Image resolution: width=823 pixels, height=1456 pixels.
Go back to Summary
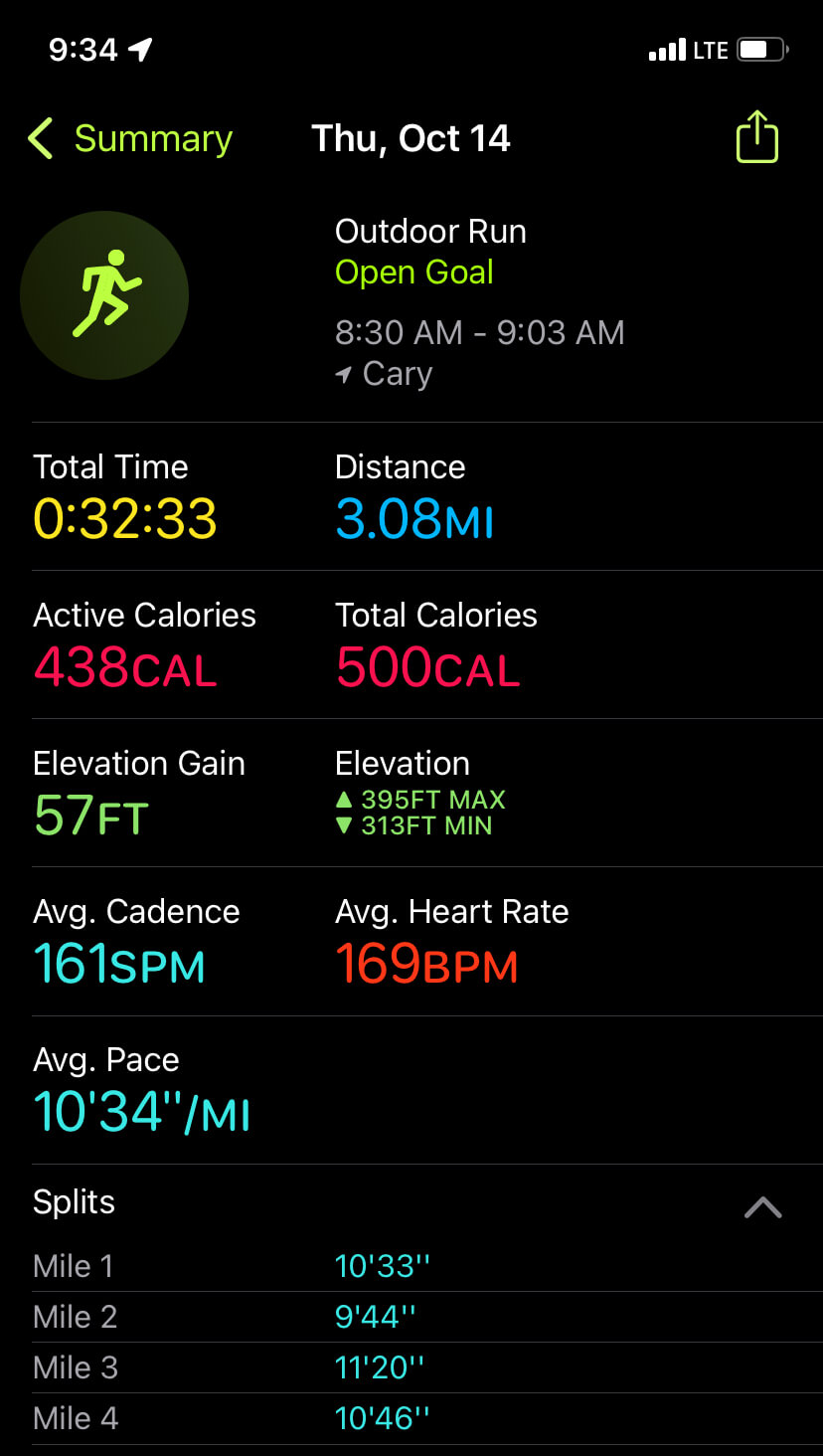pos(130,138)
